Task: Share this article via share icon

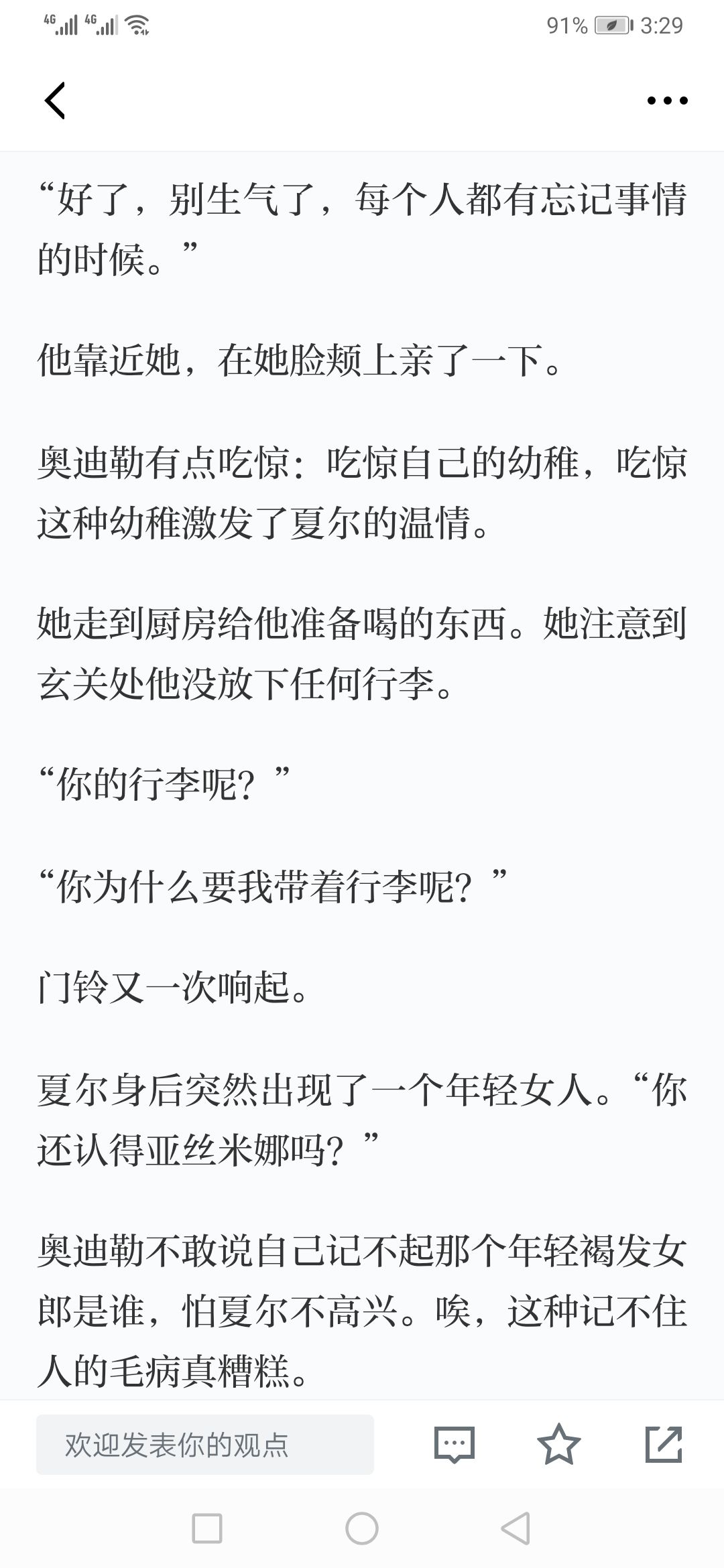Action: (664, 1444)
